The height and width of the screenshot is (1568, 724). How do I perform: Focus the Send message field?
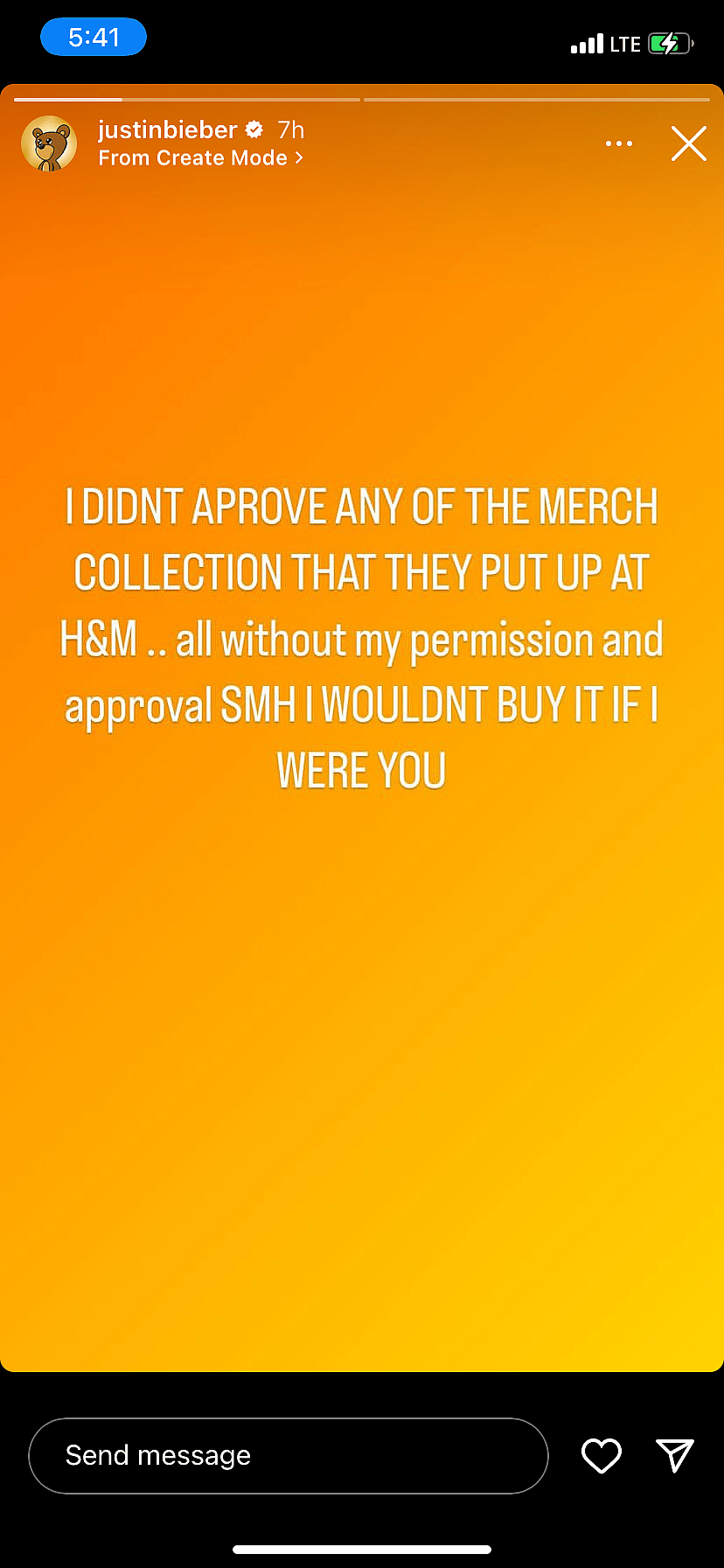[289, 1455]
